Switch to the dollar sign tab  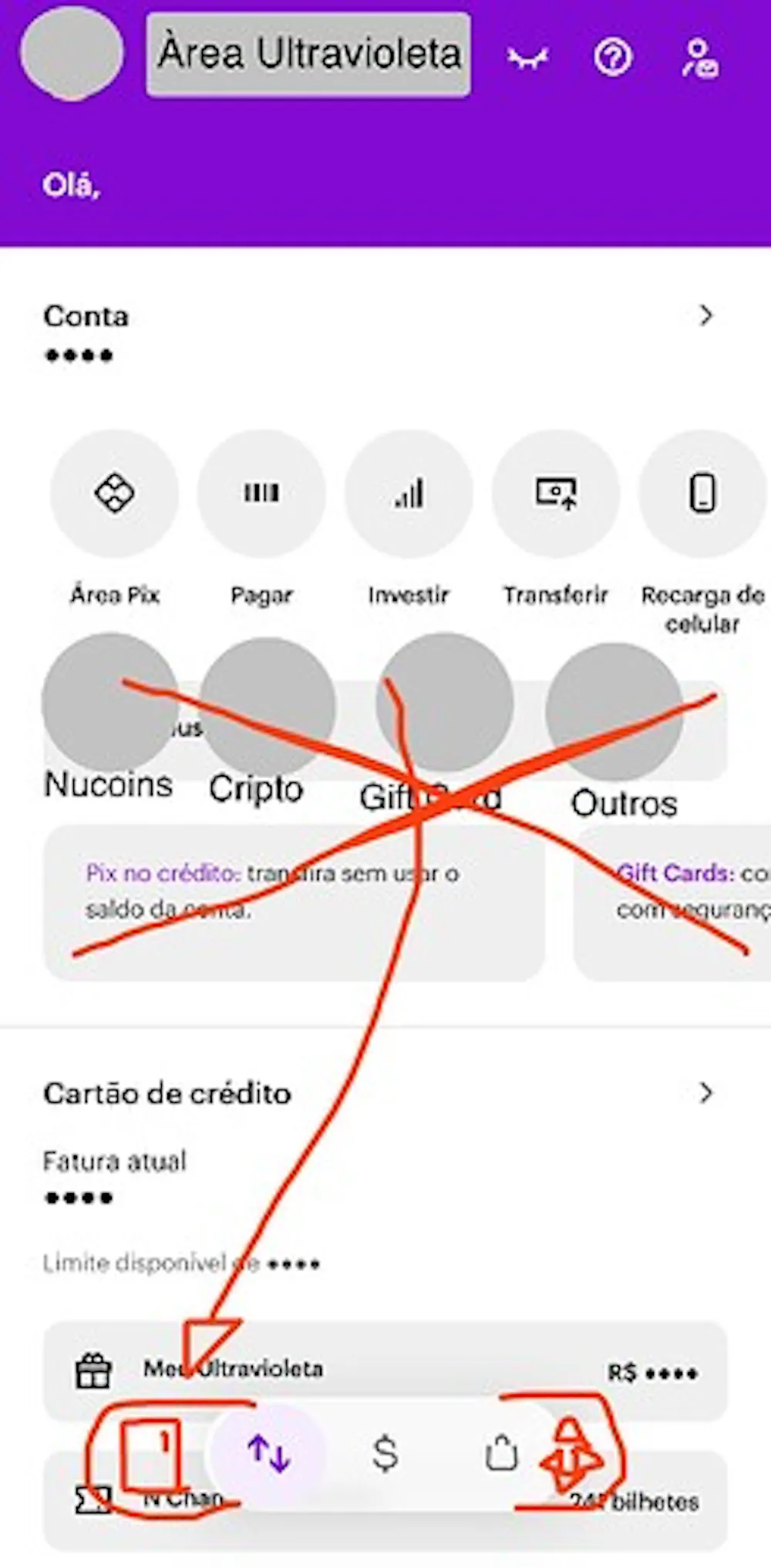coord(385,1455)
